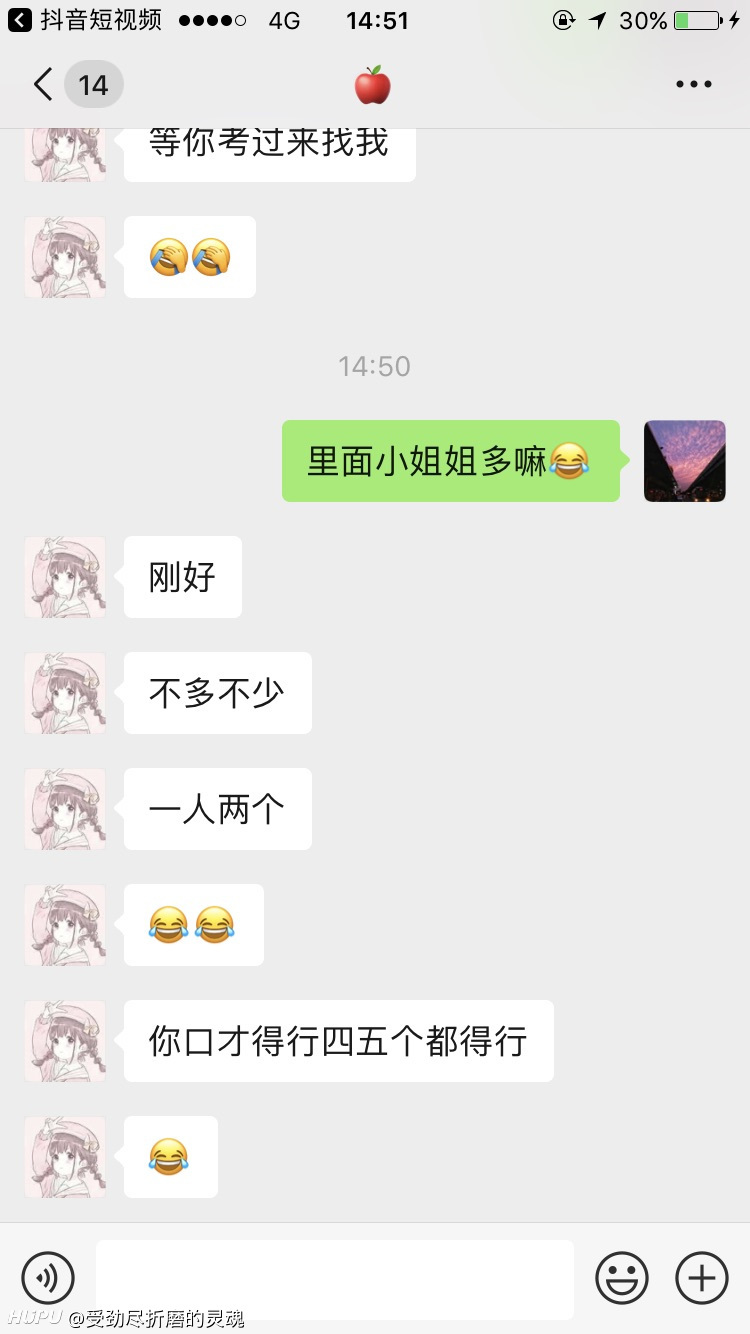Open the emoji sticker panel

(x=622, y=1277)
